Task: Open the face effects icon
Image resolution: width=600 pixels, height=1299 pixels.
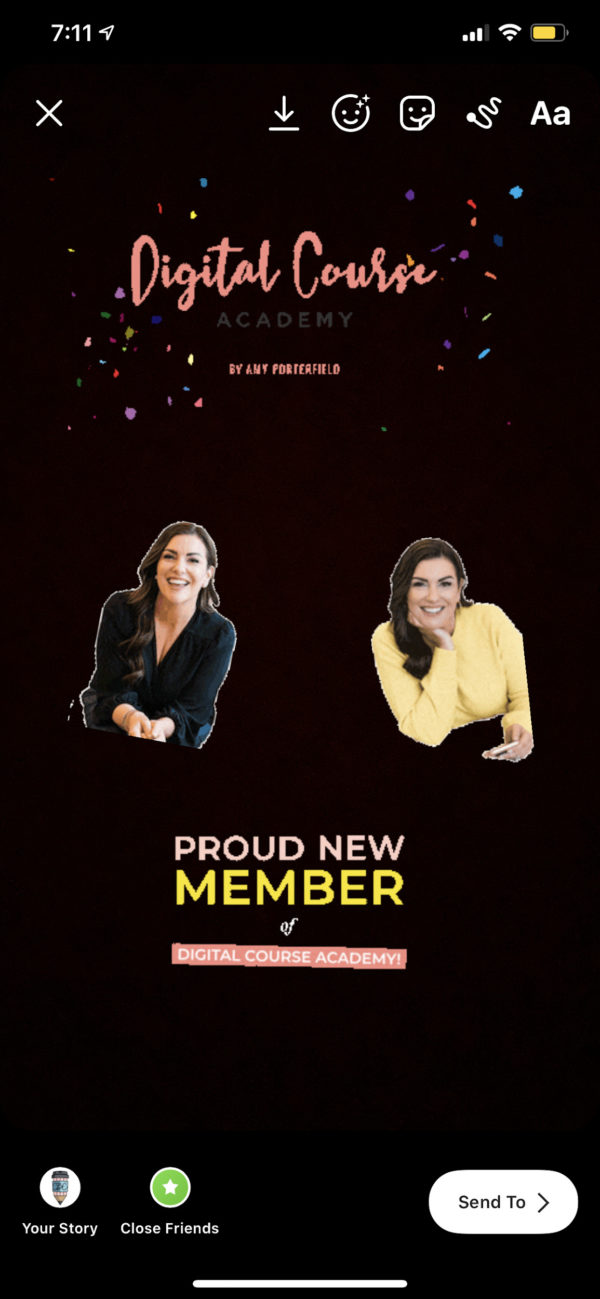Action: (350, 113)
